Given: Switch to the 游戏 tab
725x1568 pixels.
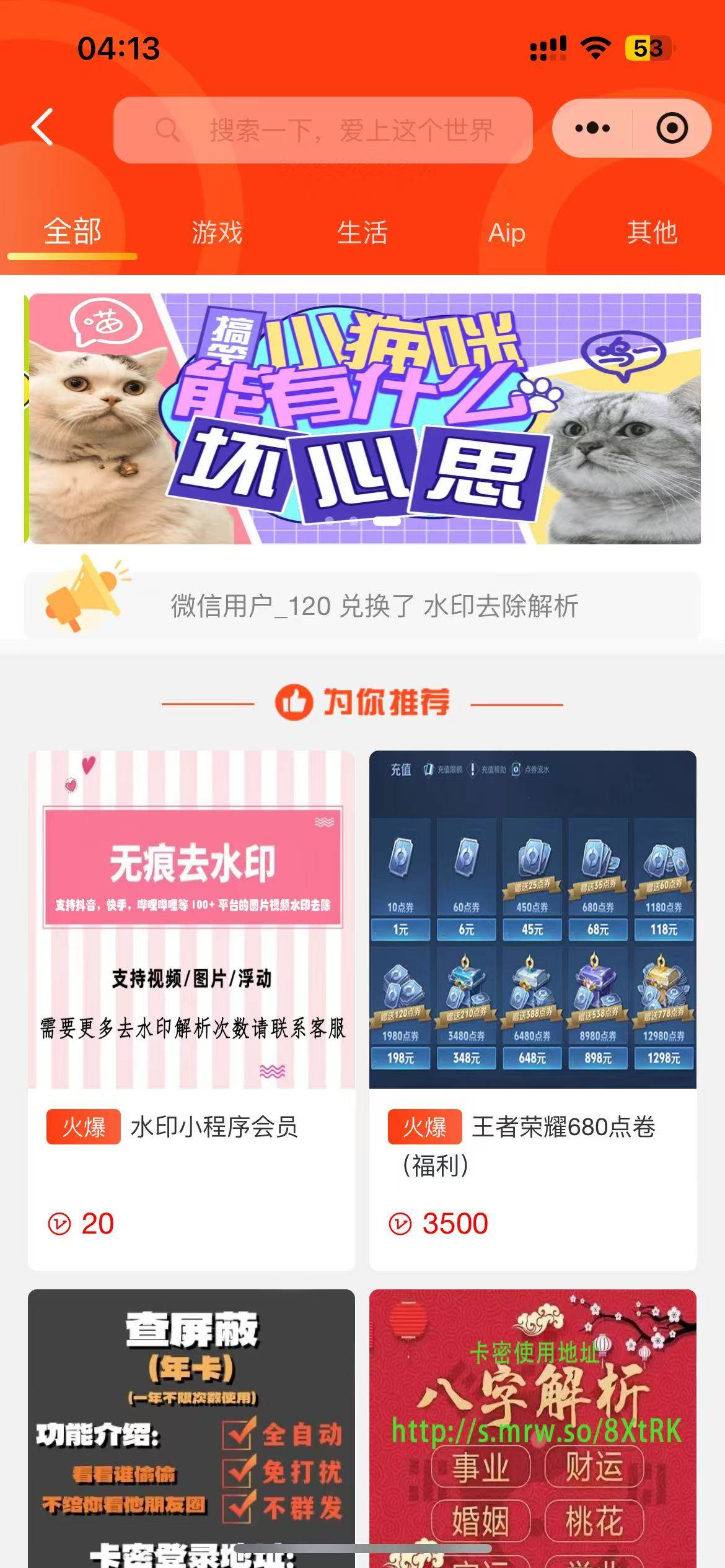Looking at the screenshot, I should coord(217,233).
